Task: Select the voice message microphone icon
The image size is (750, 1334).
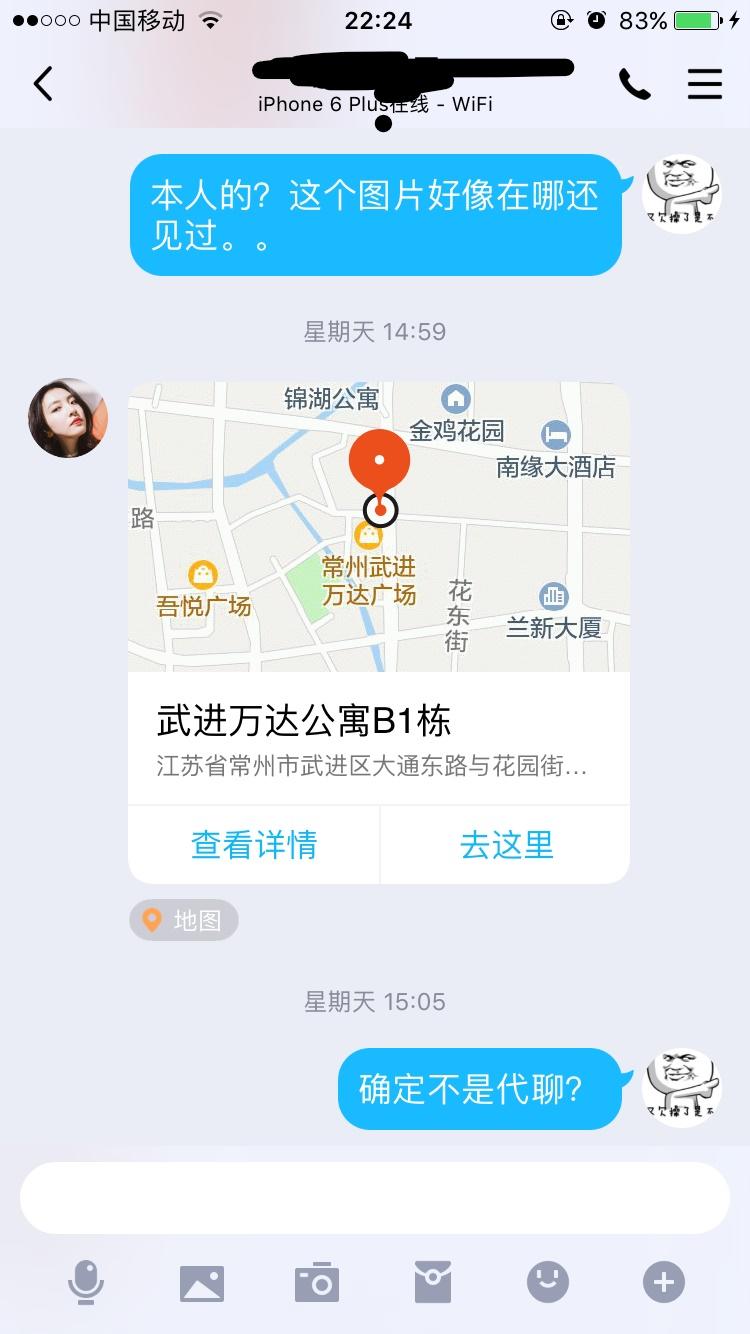Action: [86, 1281]
